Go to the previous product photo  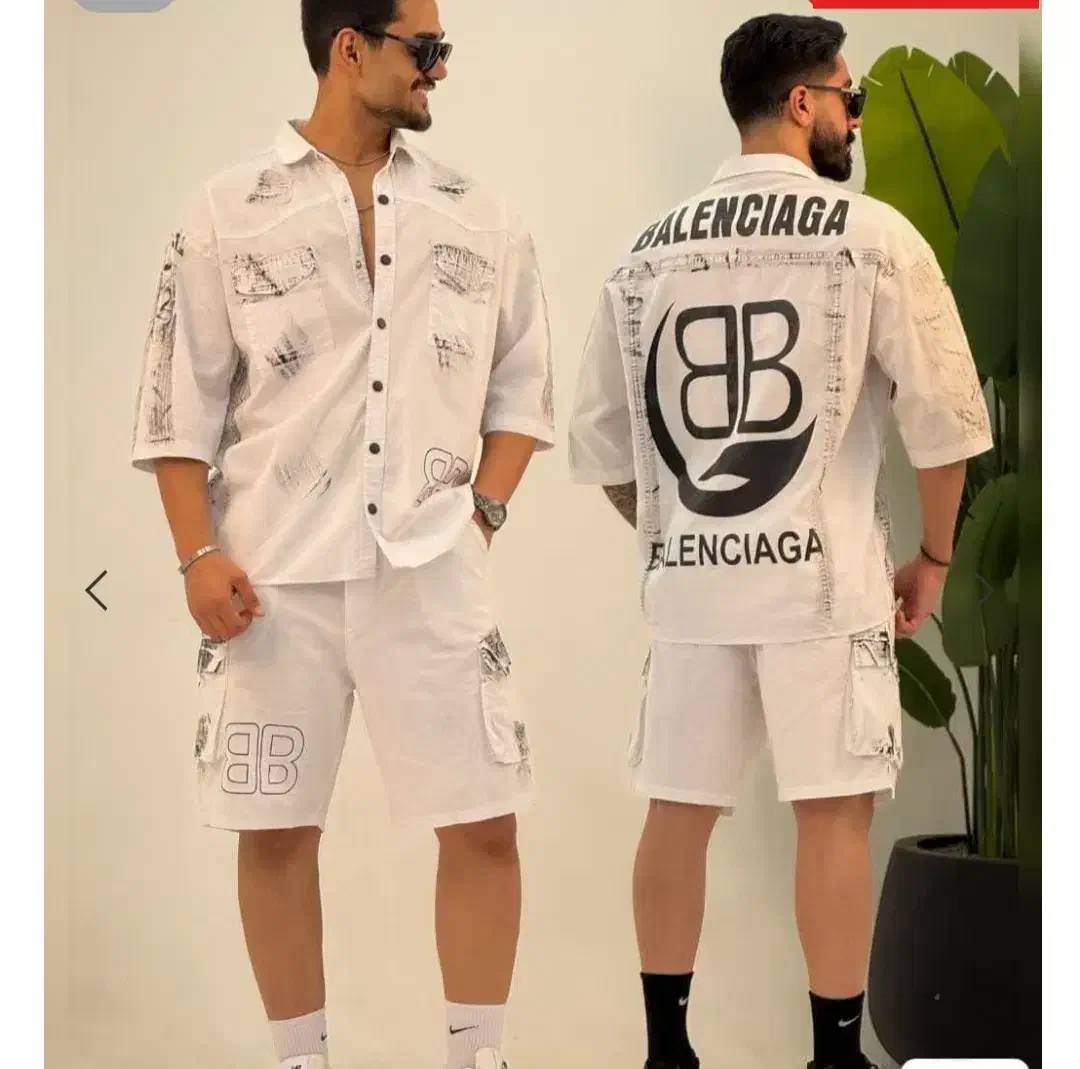tap(96, 591)
